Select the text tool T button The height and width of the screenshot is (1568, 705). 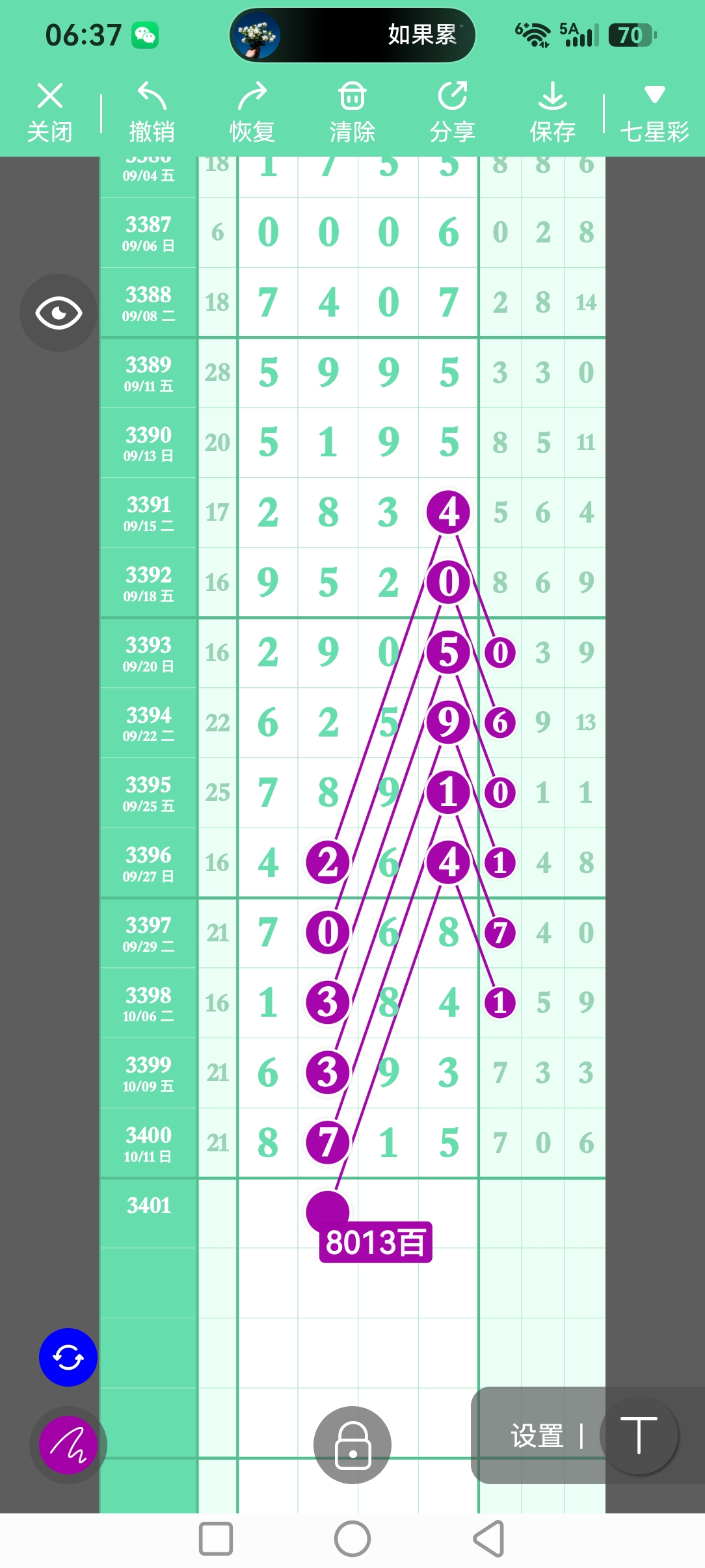pos(639,1435)
